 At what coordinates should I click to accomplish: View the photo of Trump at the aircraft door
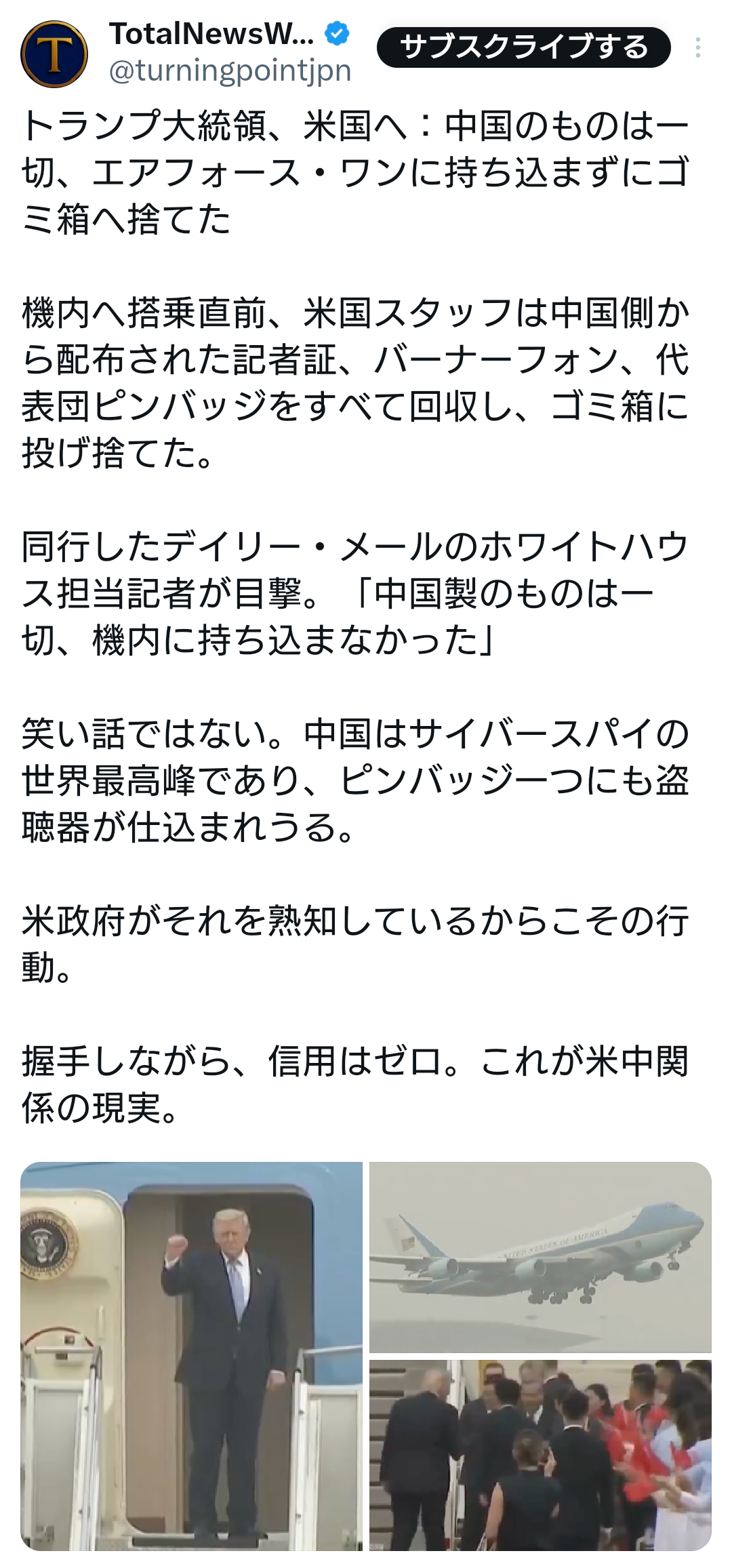[x=192, y=1356]
